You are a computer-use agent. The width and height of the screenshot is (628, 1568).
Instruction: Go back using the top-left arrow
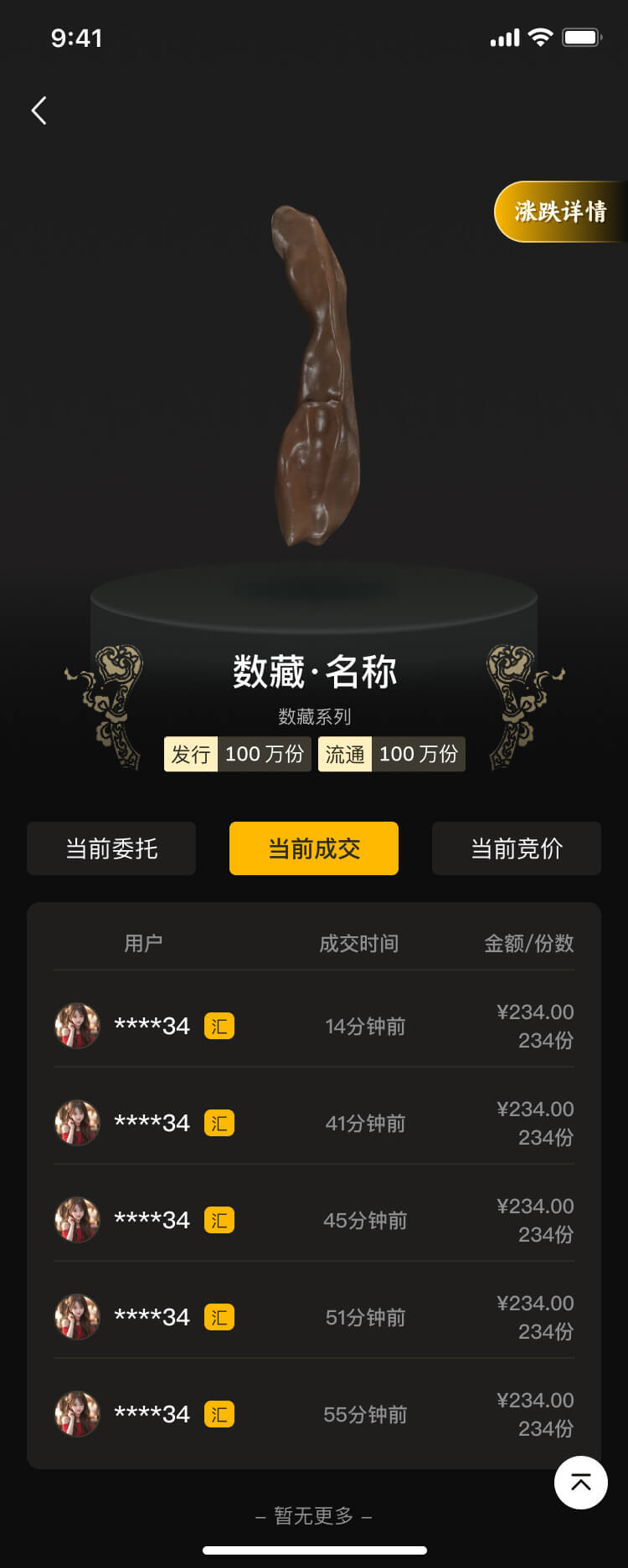click(x=39, y=110)
